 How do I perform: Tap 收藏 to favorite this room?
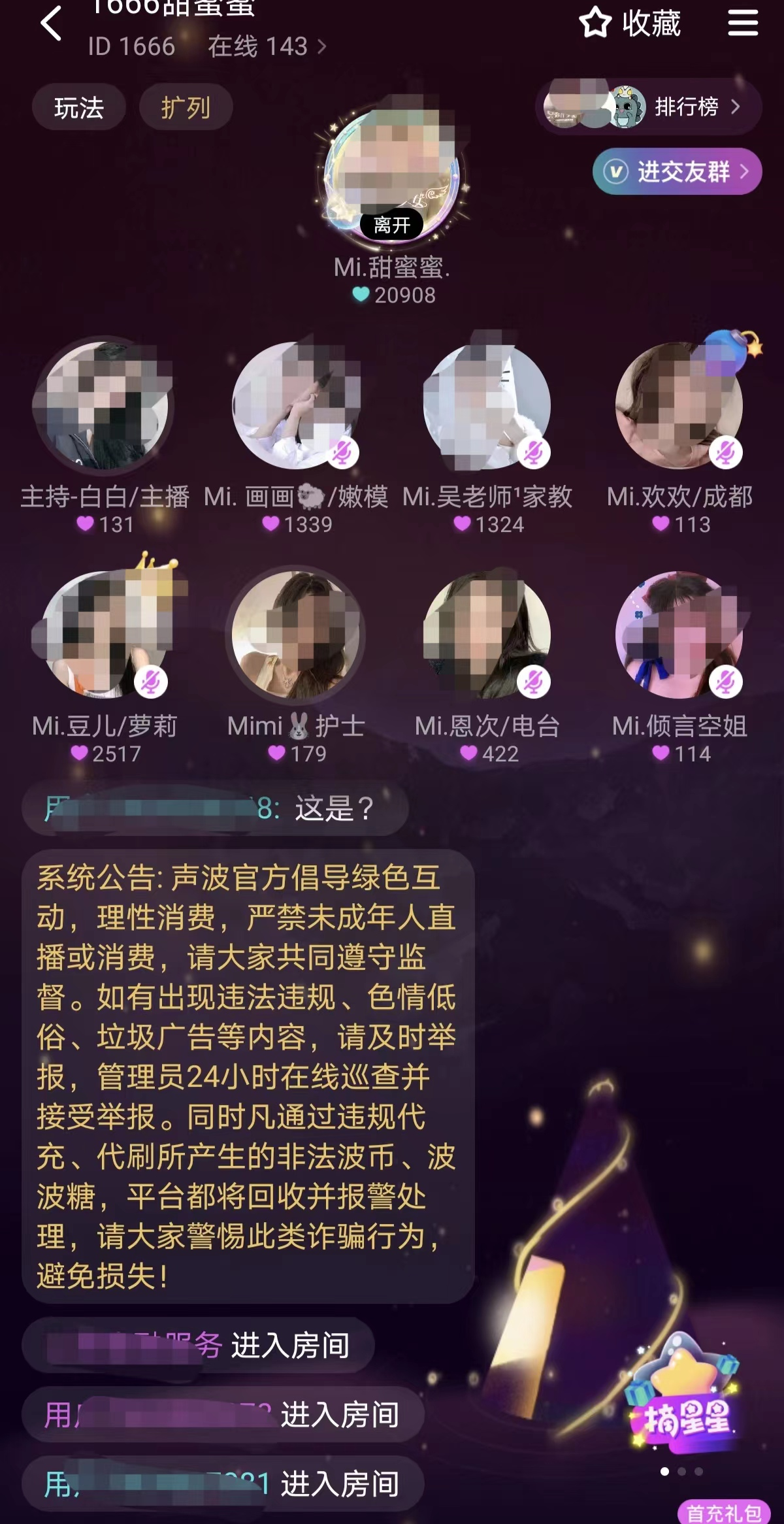point(630,24)
